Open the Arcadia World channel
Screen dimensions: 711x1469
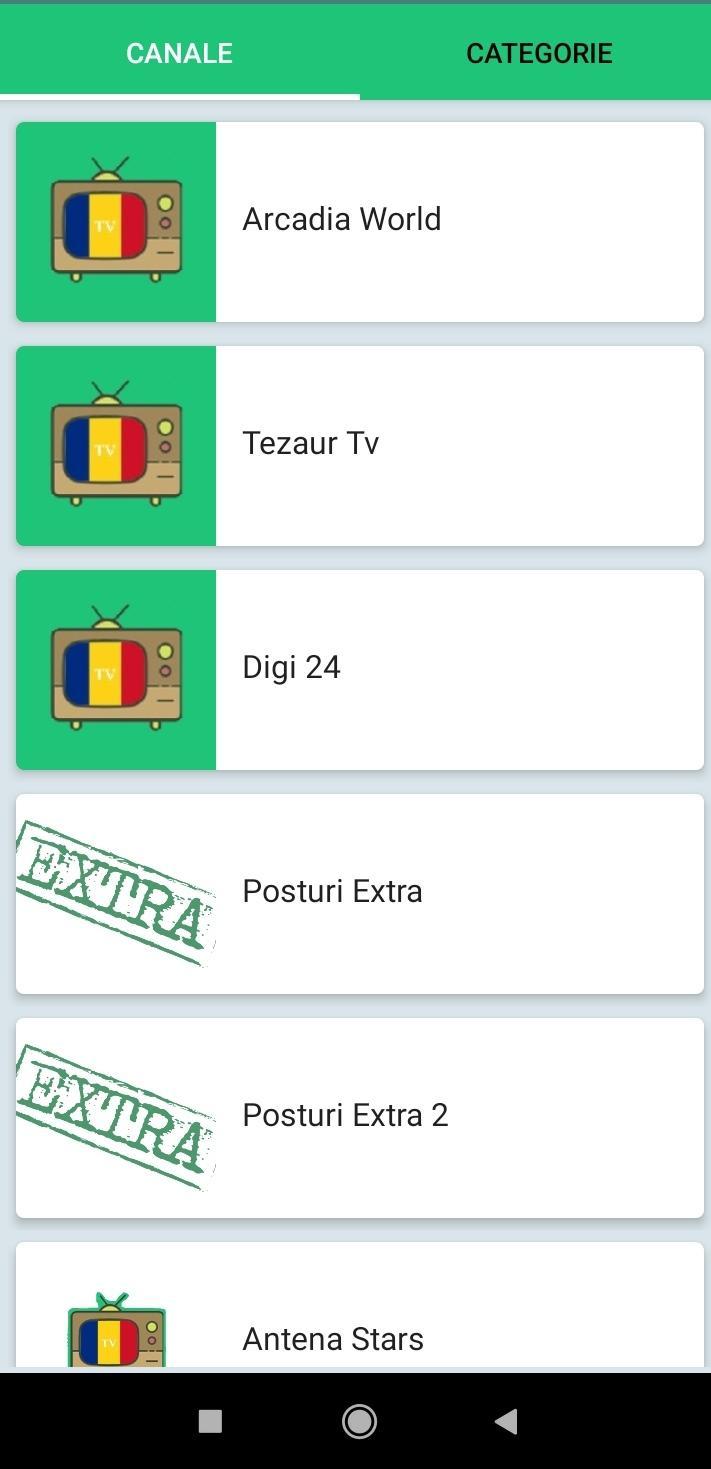pyautogui.click(x=360, y=221)
